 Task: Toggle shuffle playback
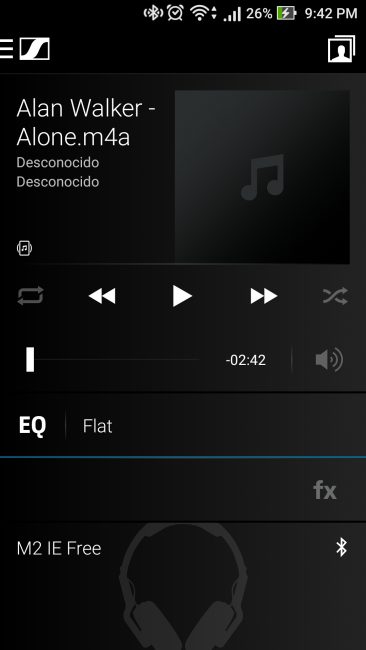(335, 296)
